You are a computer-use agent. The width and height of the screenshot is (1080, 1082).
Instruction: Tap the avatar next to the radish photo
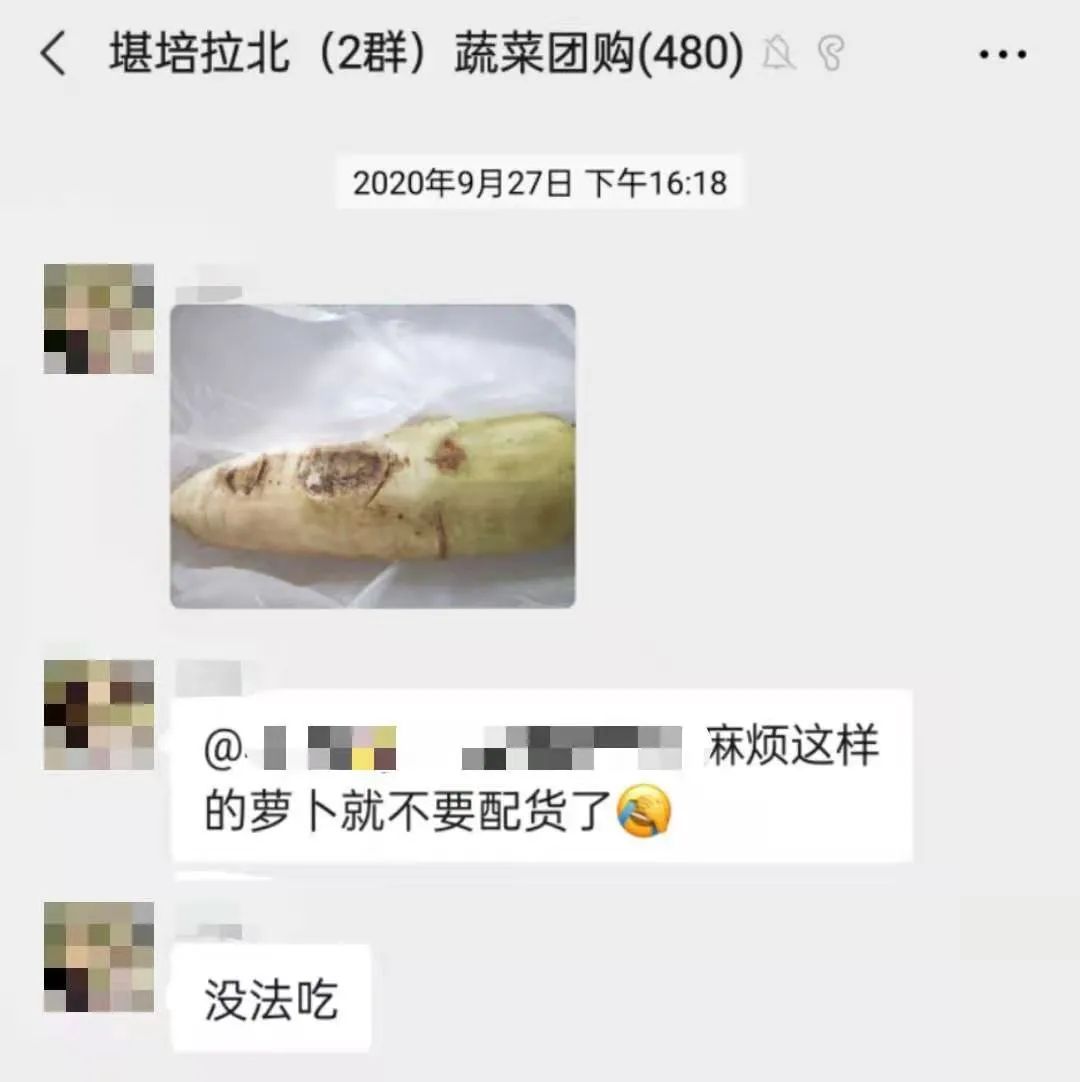99,319
